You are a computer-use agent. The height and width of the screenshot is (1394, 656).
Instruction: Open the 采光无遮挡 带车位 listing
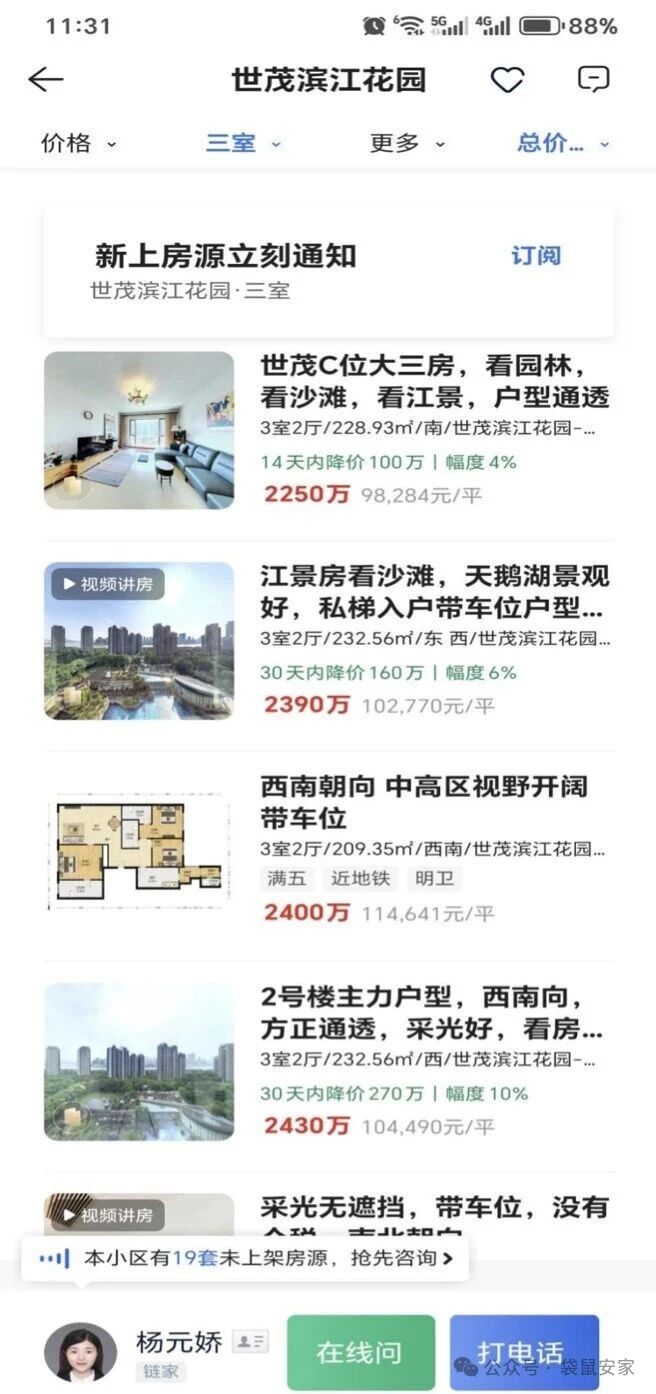click(434, 1208)
